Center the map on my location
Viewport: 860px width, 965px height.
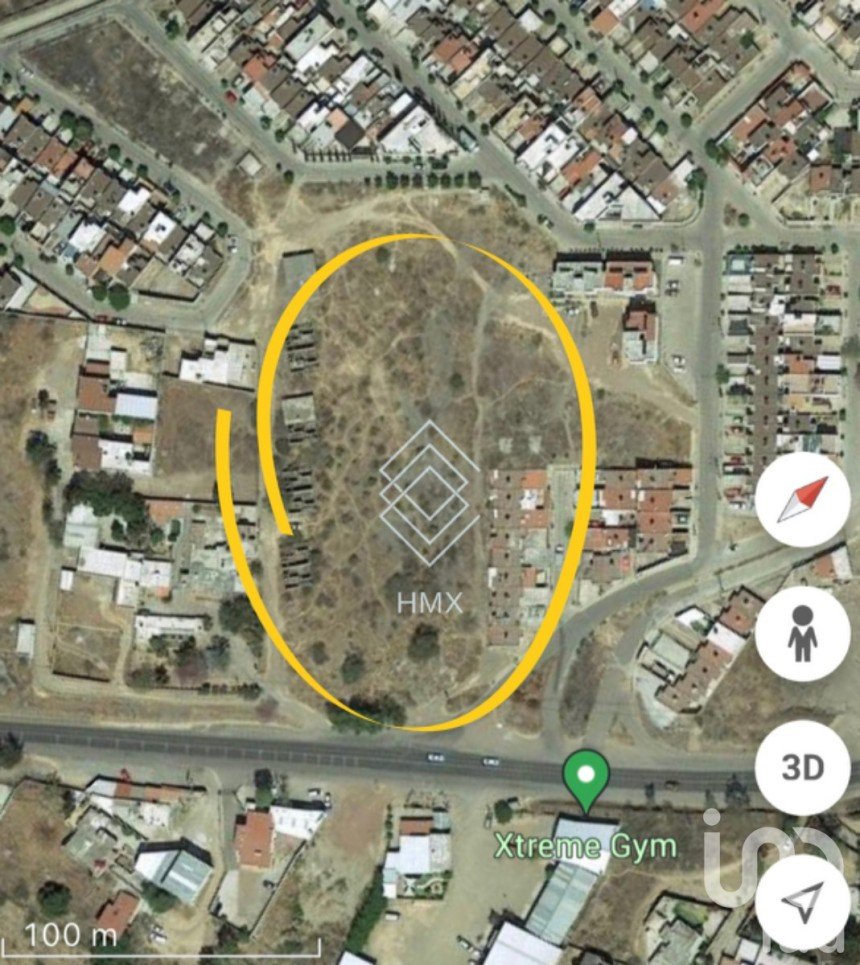coord(803,902)
